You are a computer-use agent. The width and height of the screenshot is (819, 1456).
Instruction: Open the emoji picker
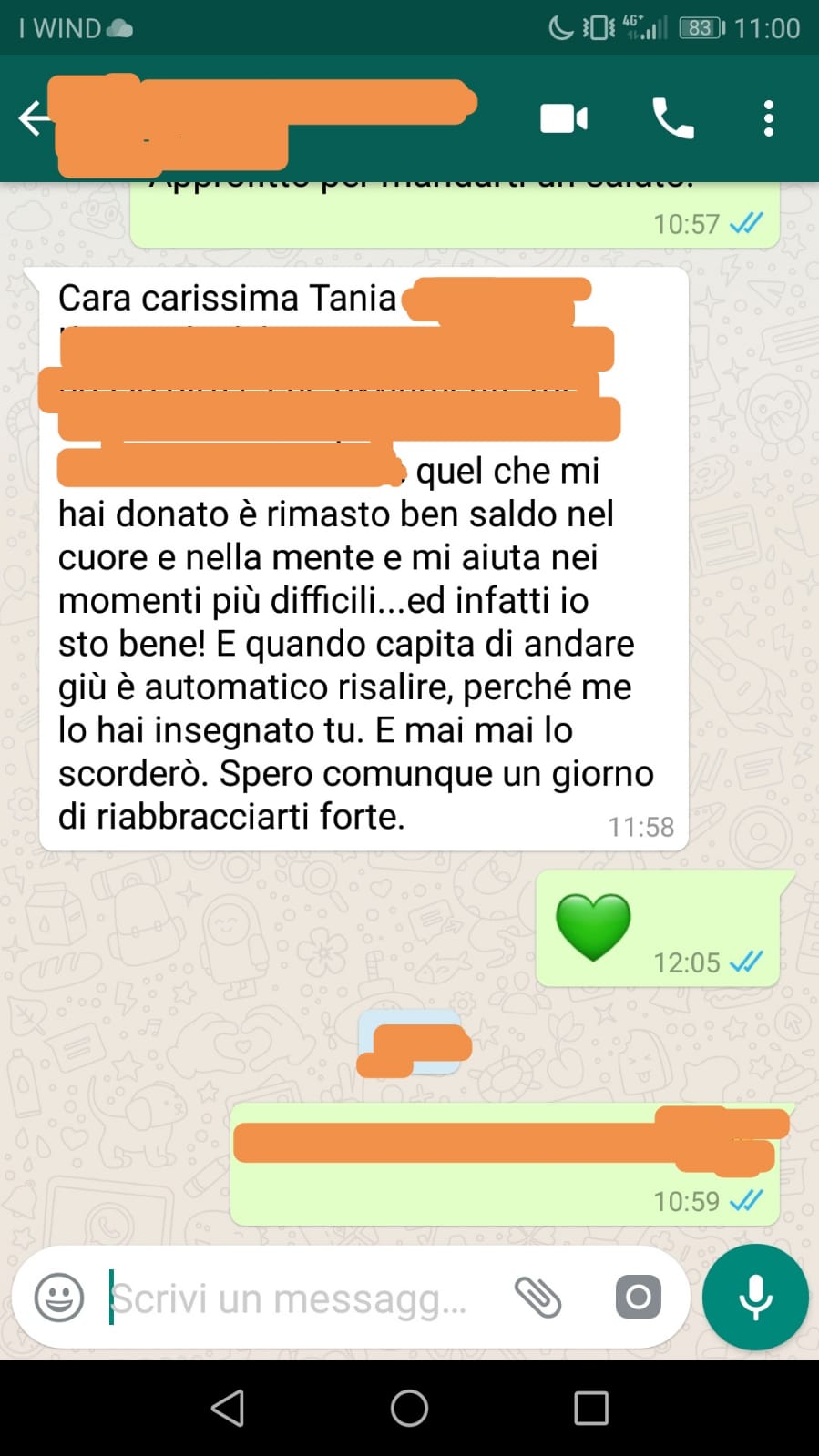(x=59, y=1298)
